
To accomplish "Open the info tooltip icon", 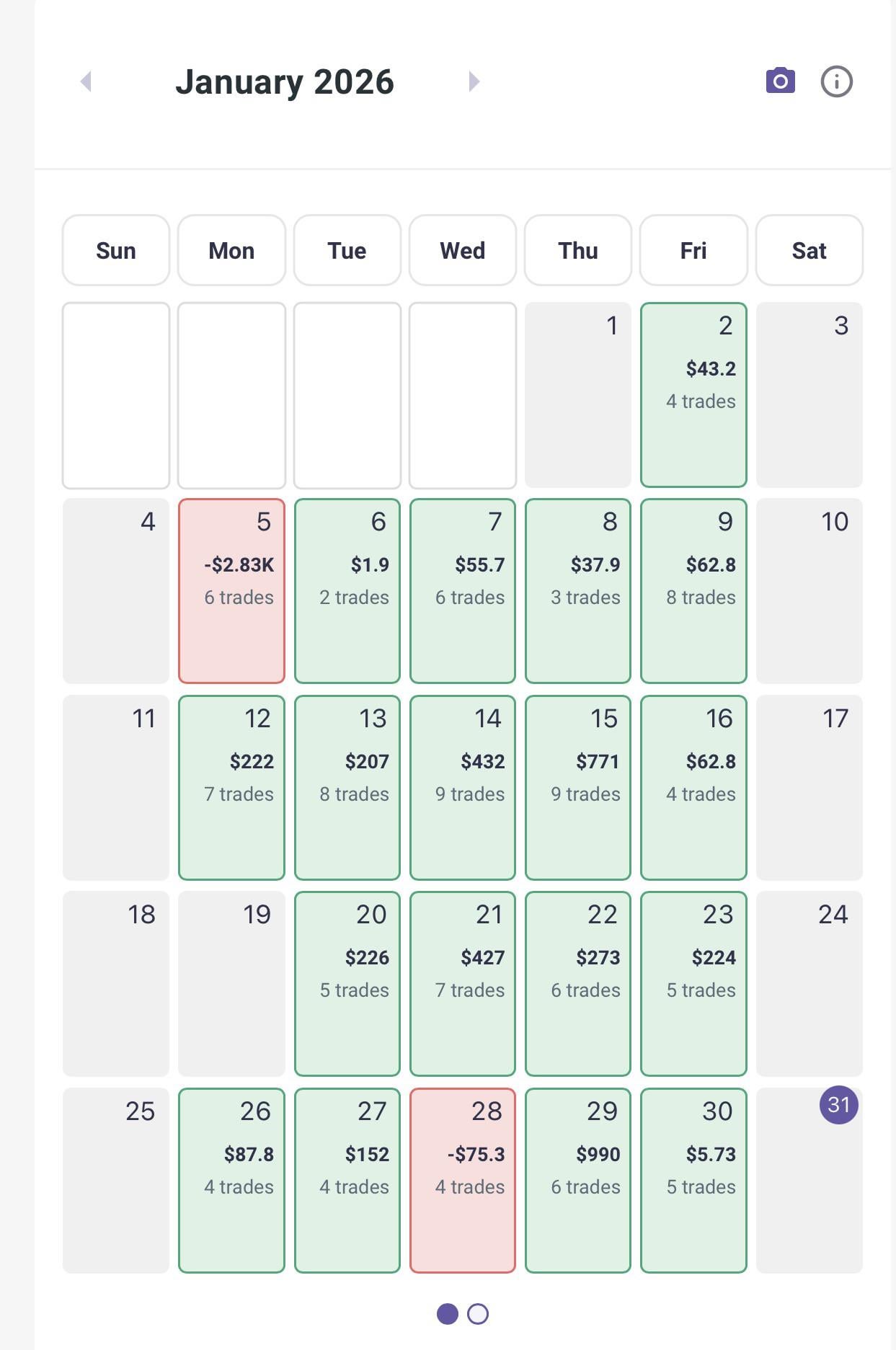I will point(836,81).
